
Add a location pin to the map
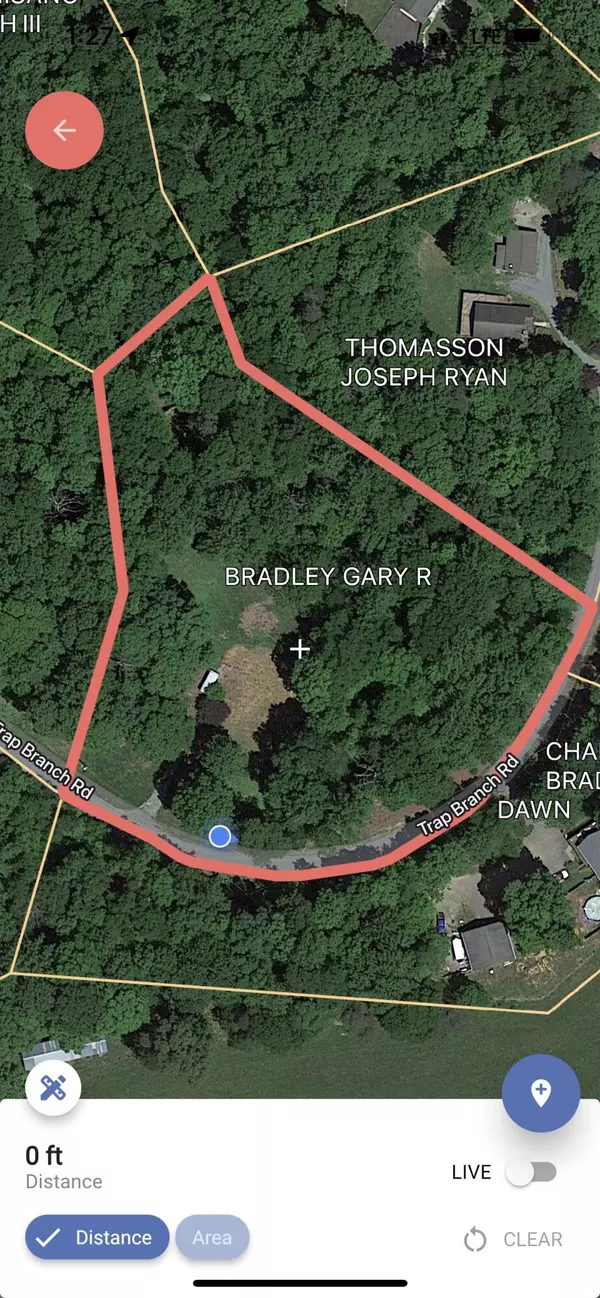[540, 1092]
